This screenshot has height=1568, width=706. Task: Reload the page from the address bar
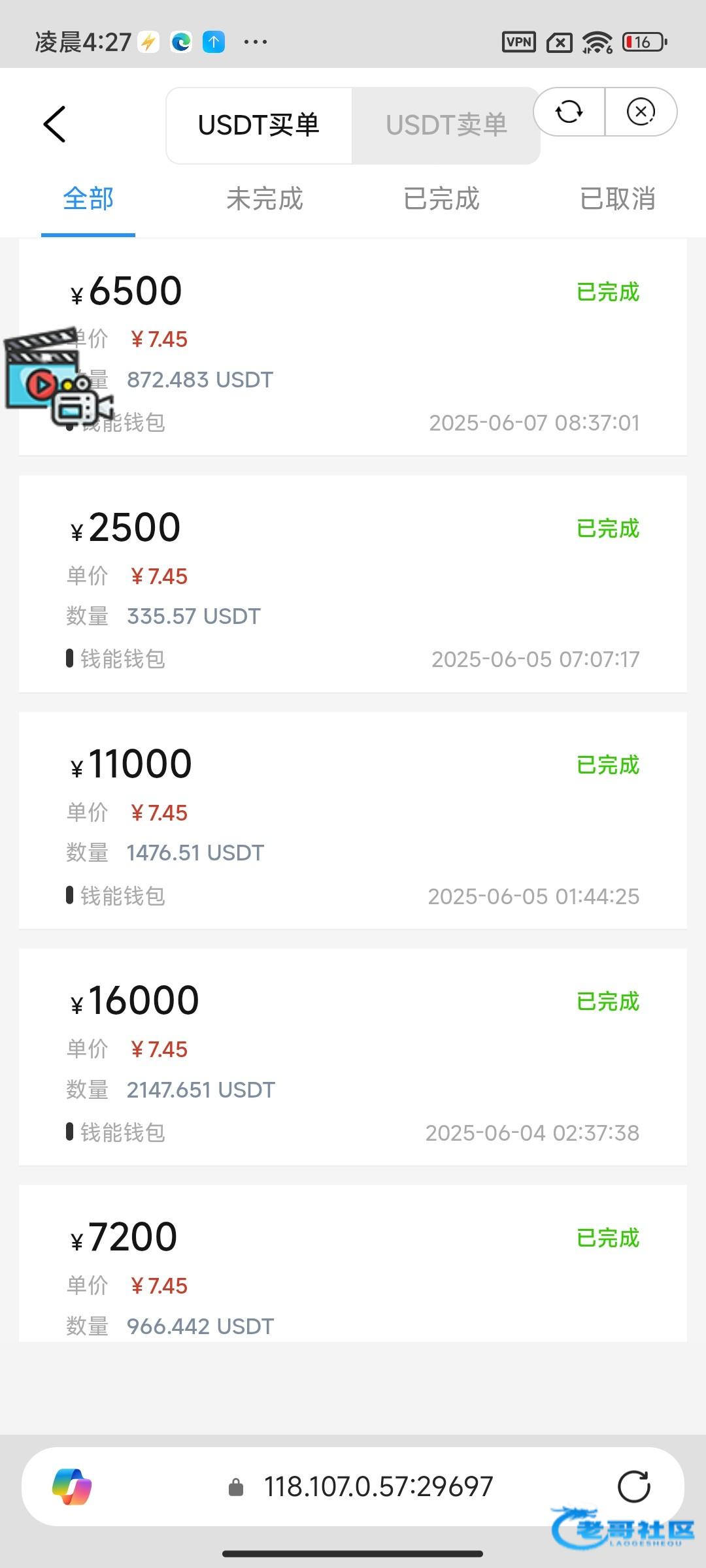pos(633,1487)
